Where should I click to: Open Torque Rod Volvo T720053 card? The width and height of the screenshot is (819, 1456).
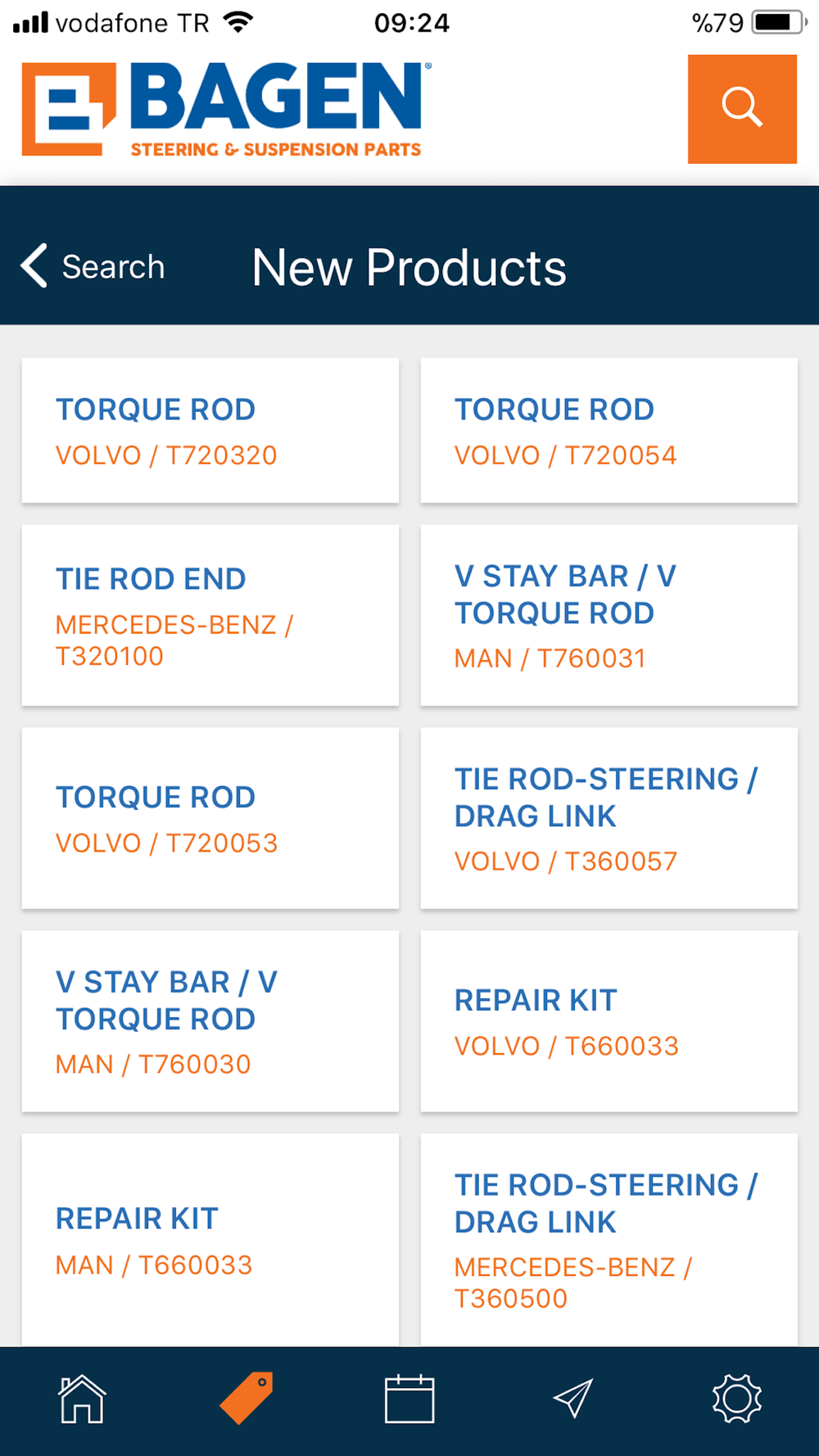tap(210, 819)
